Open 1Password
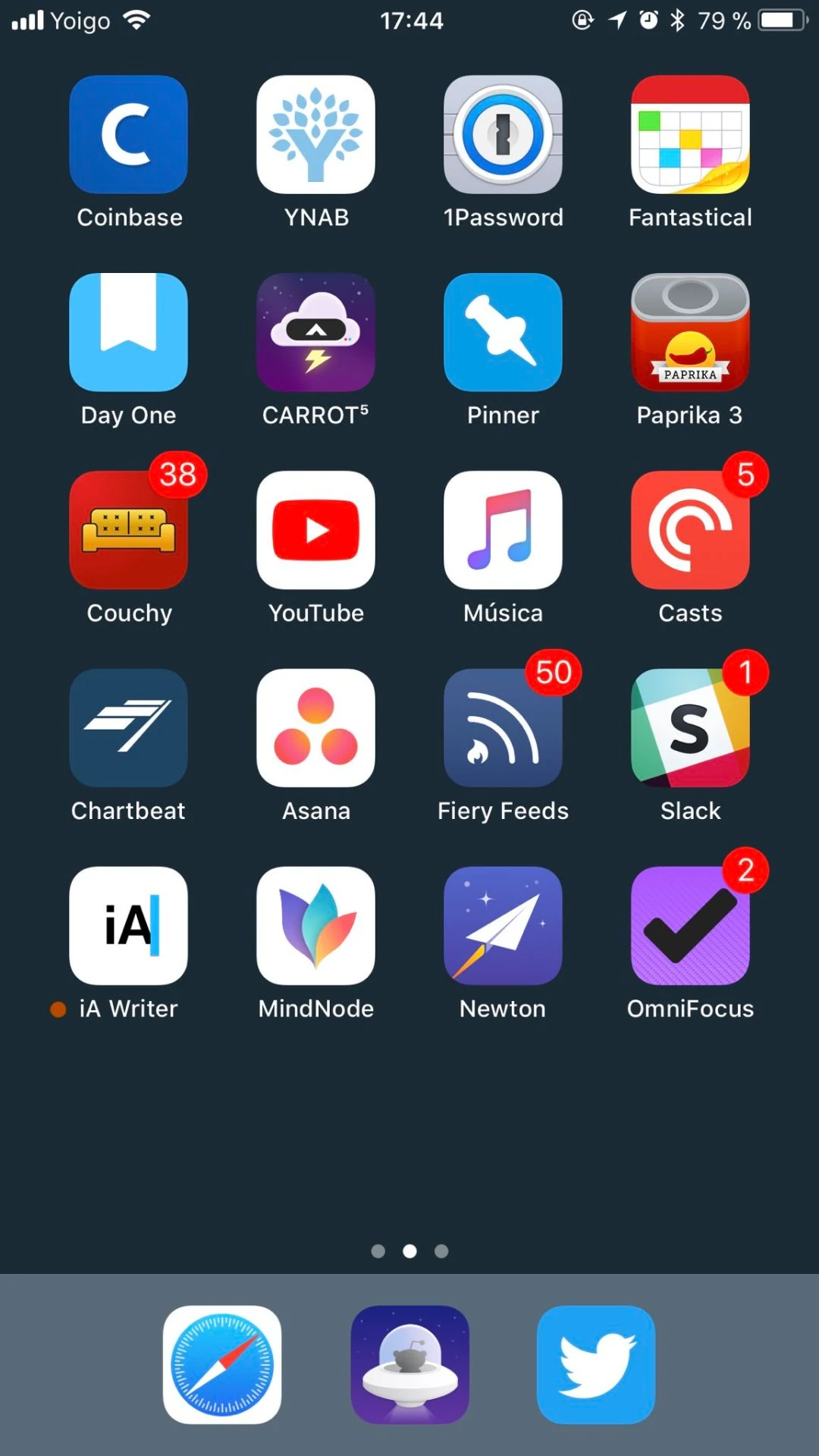The height and width of the screenshot is (1456, 819). (x=503, y=134)
